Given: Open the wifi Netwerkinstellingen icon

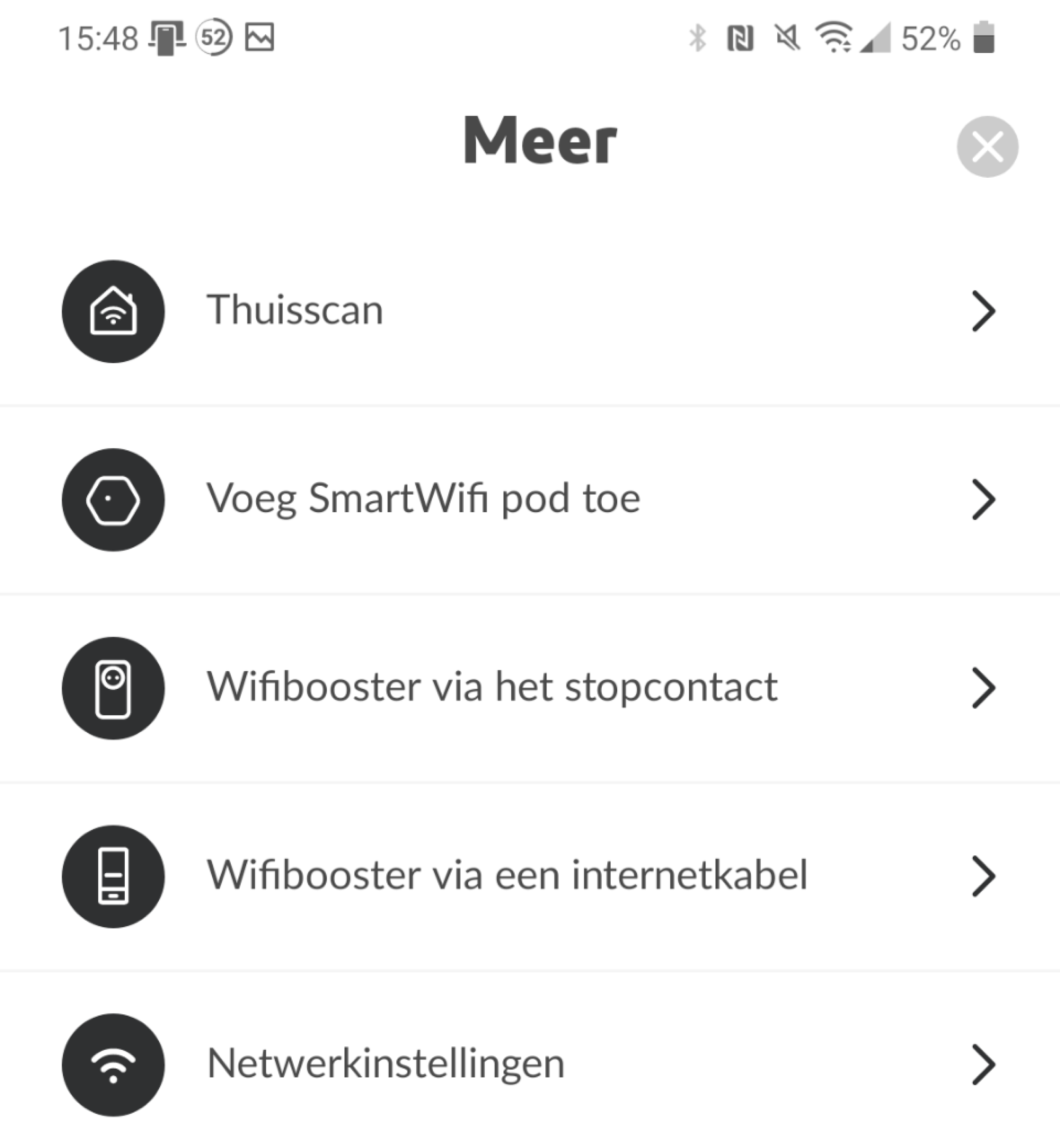Looking at the screenshot, I should pyautogui.click(x=114, y=1061).
